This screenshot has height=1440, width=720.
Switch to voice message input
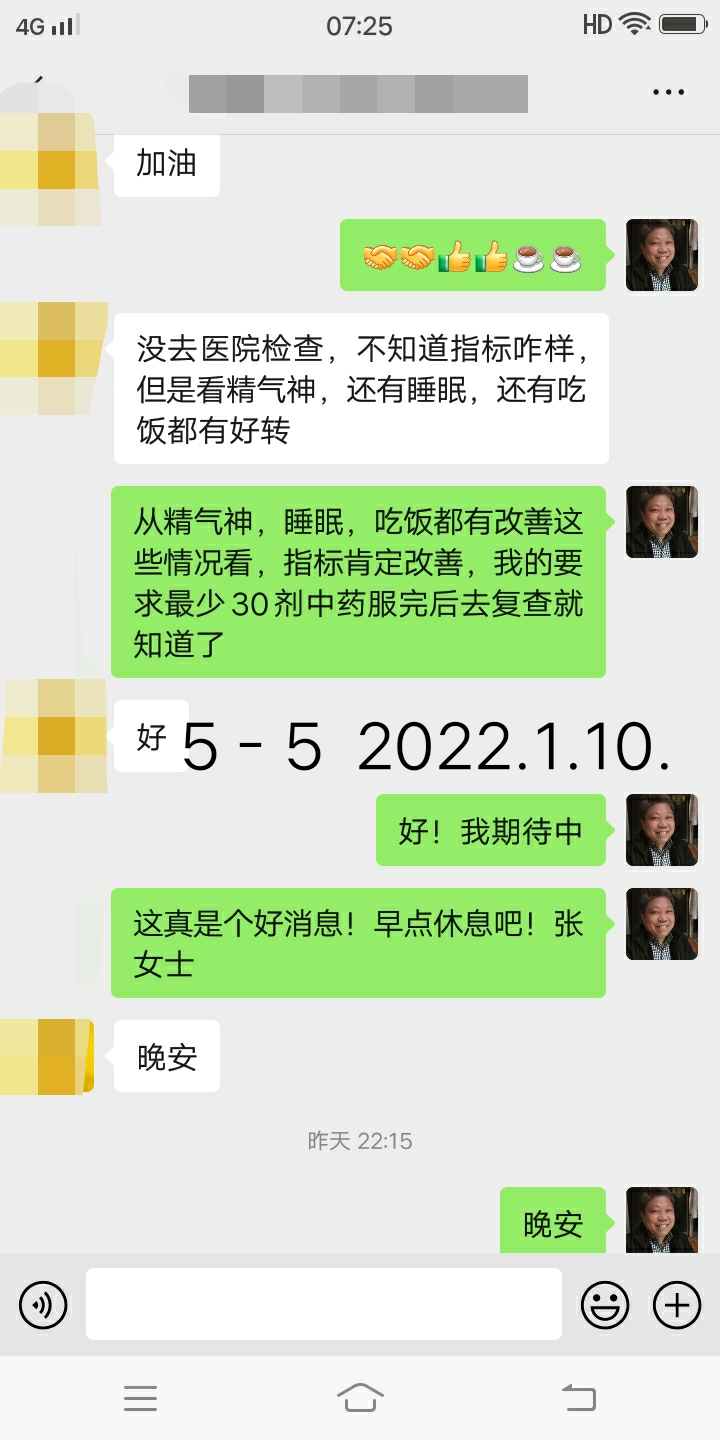[x=43, y=1304]
